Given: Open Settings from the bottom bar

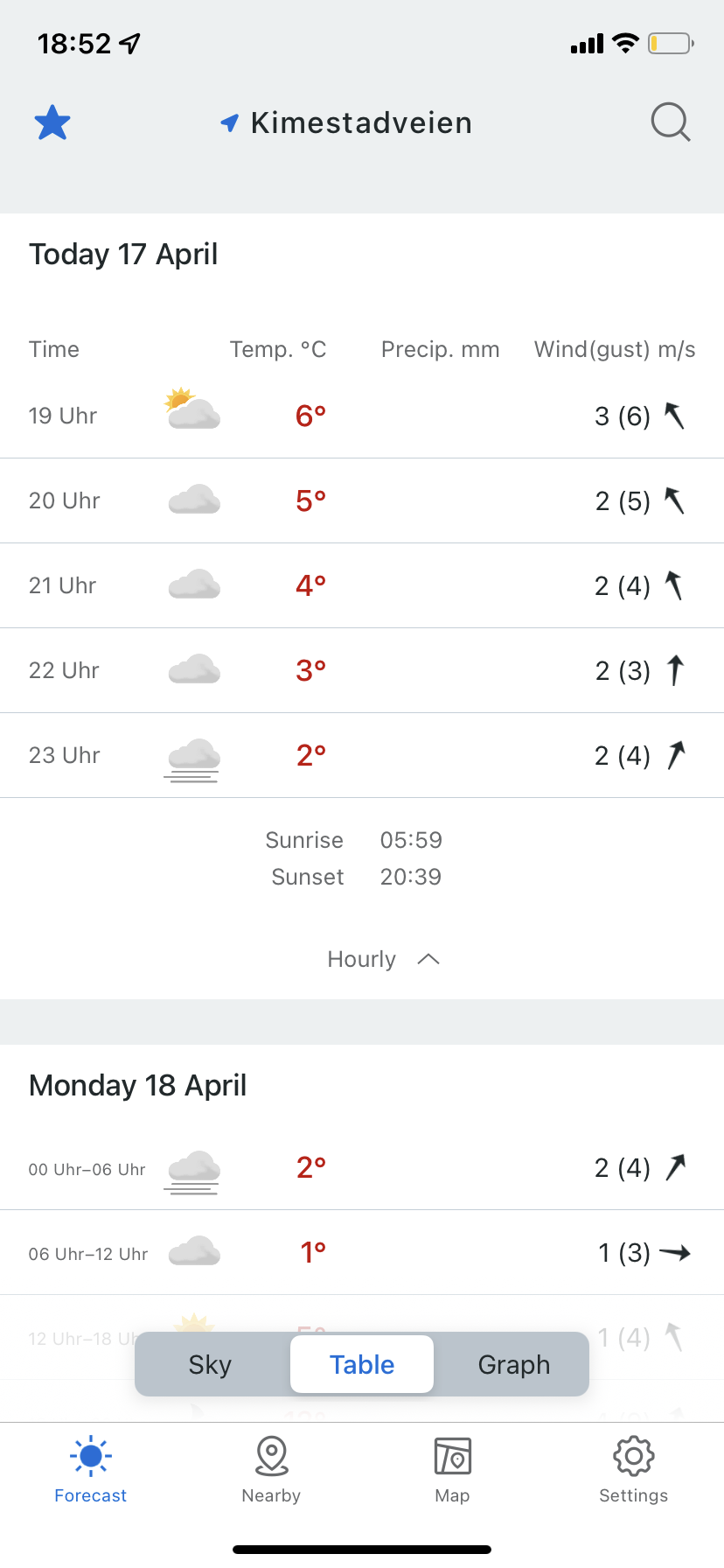Looking at the screenshot, I should pos(634,1470).
